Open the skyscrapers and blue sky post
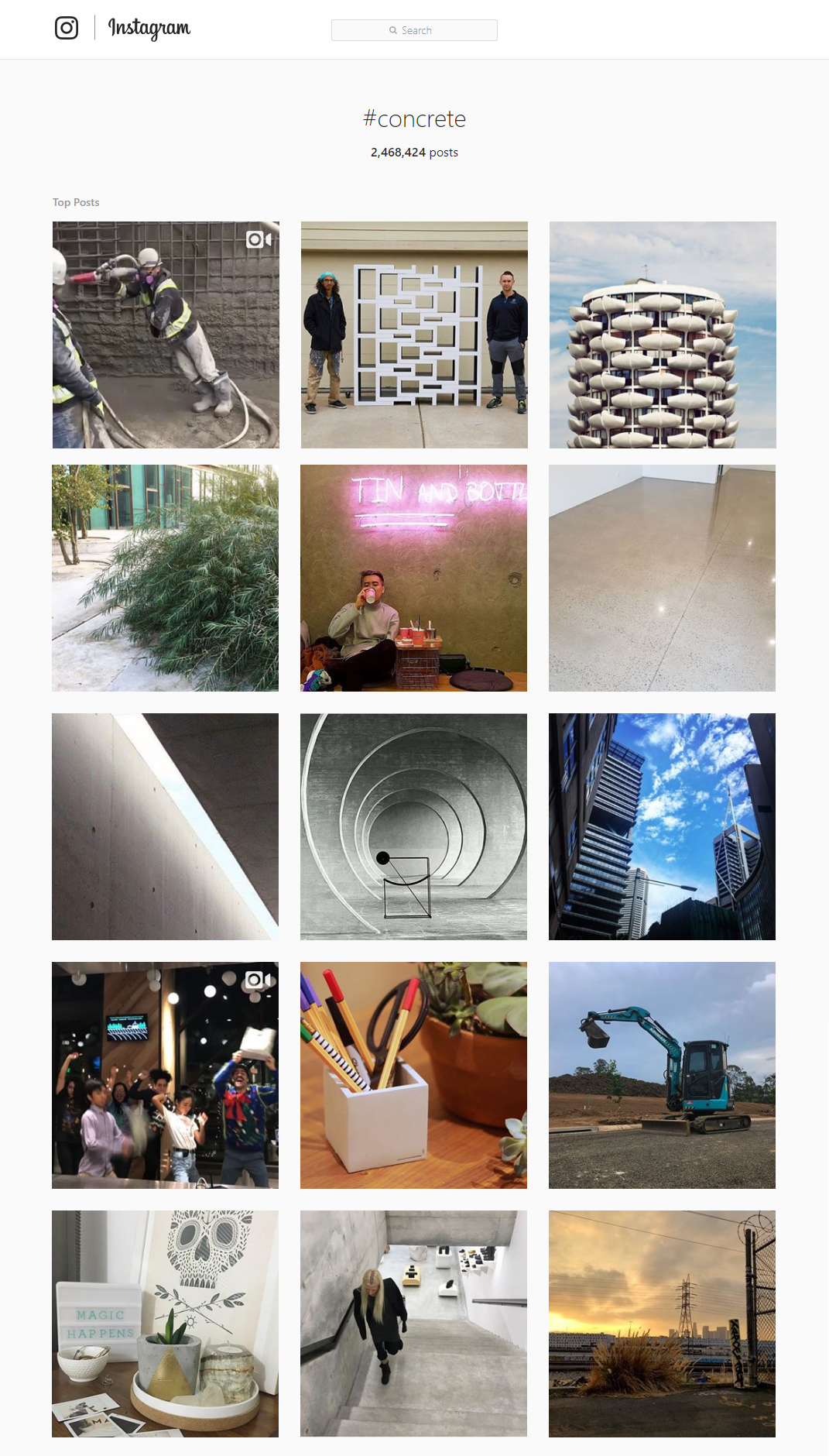 662,826
